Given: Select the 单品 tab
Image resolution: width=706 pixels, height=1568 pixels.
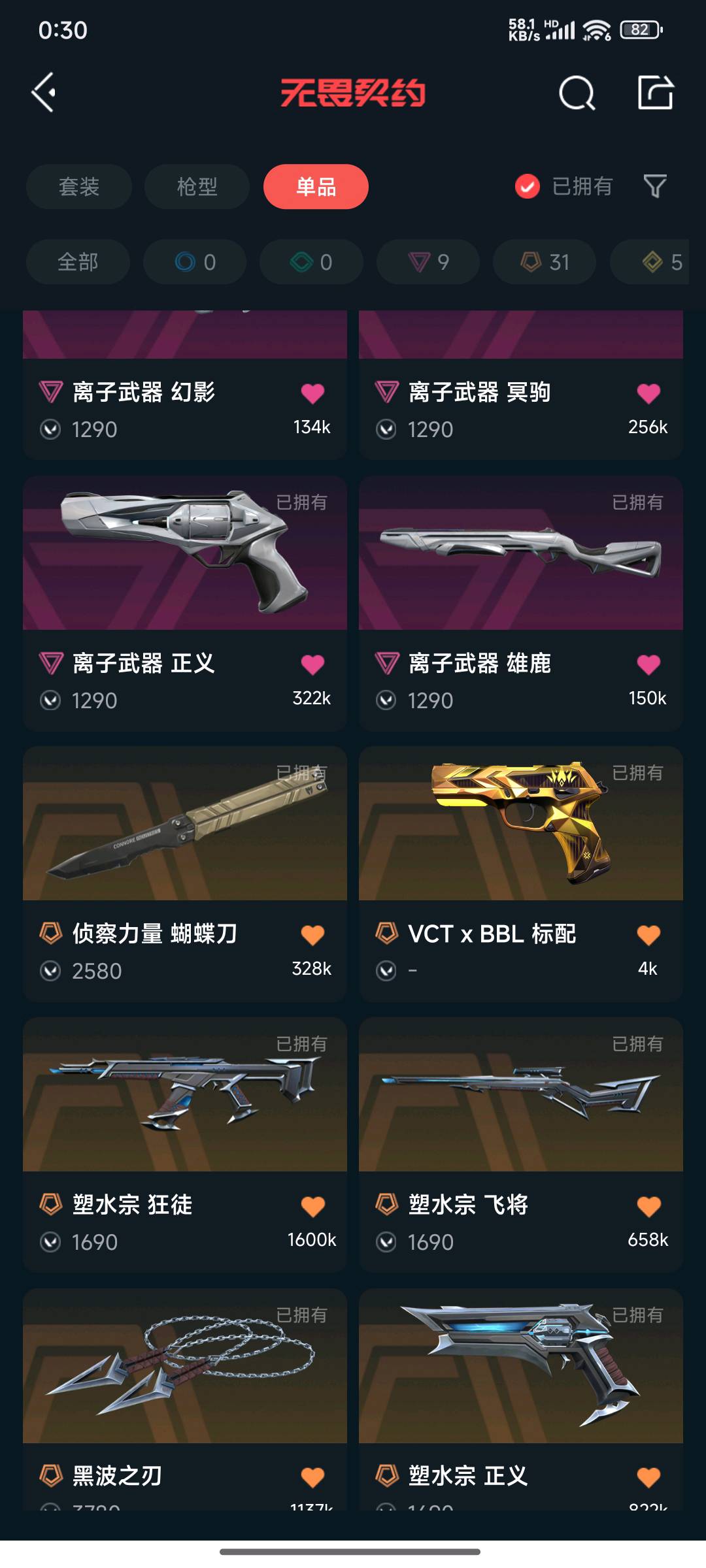Looking at the screenshot, I should click(316, 187).
